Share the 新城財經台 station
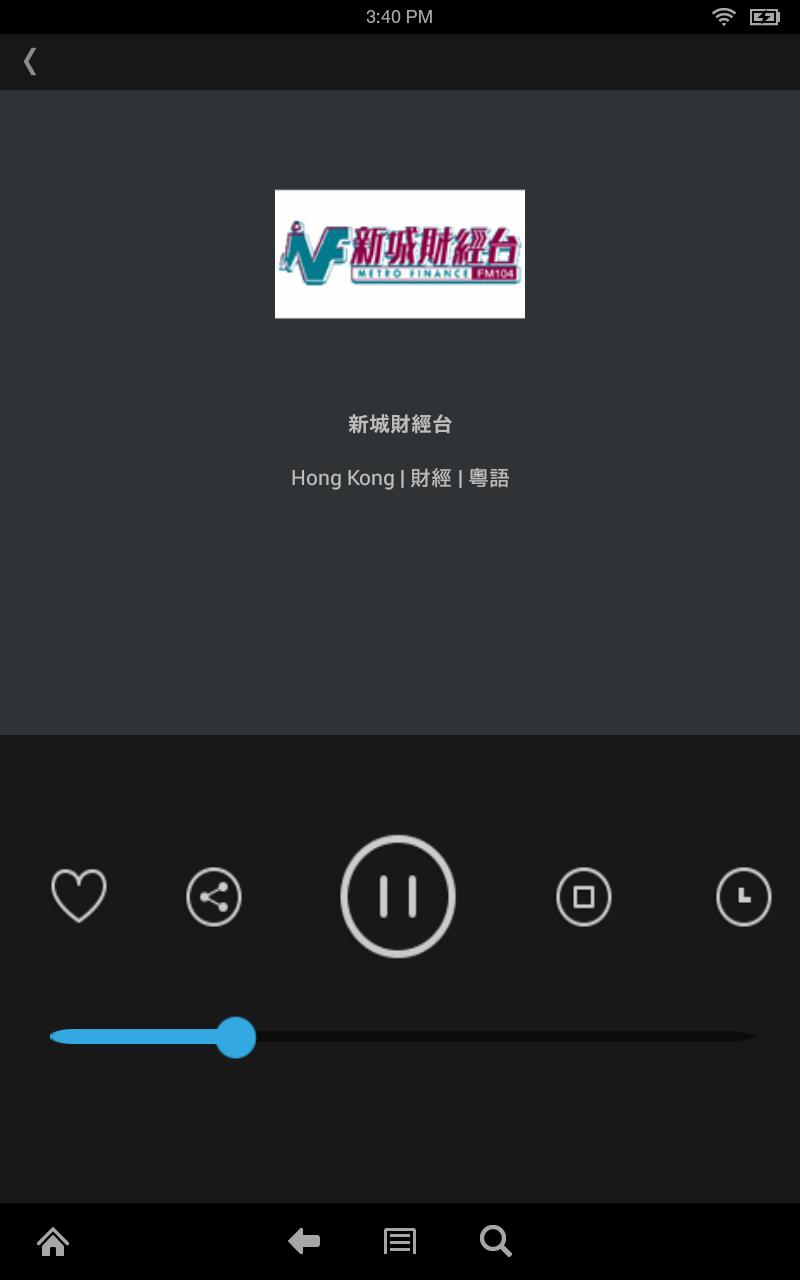800x1280 pixels. click(213, 896)
